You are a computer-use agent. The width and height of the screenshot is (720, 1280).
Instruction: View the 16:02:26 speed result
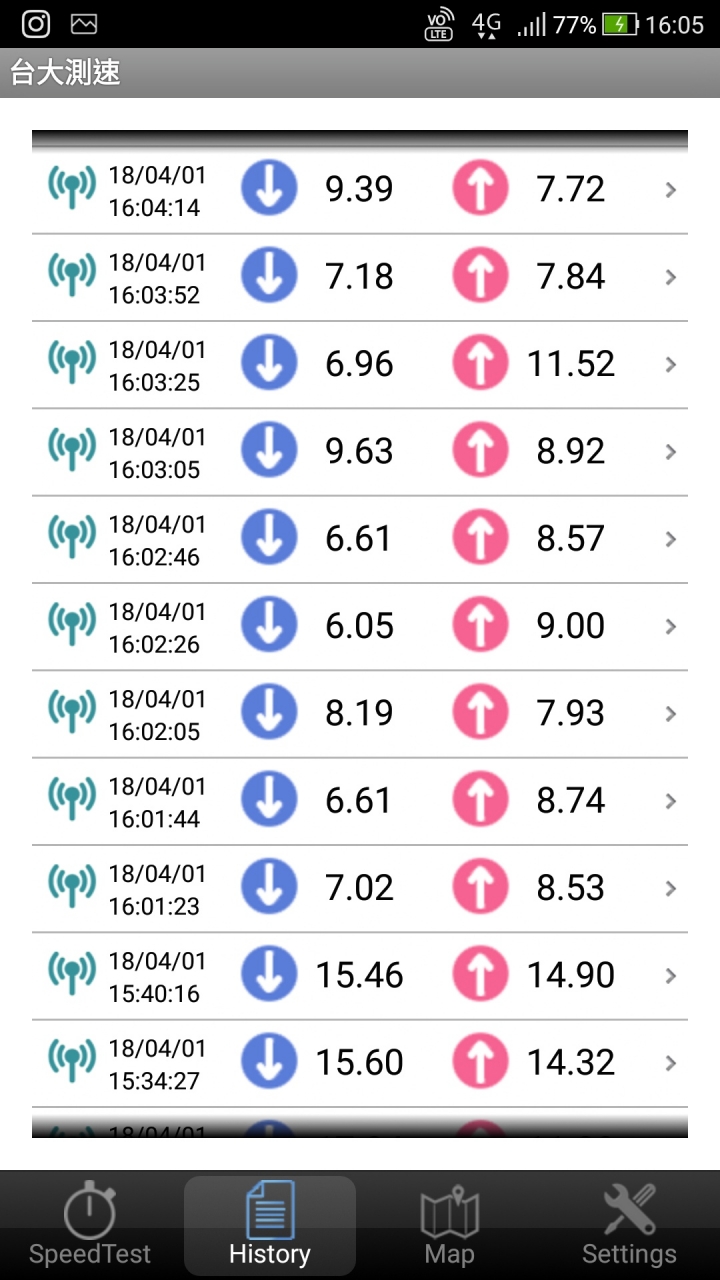tap(360, 627)
